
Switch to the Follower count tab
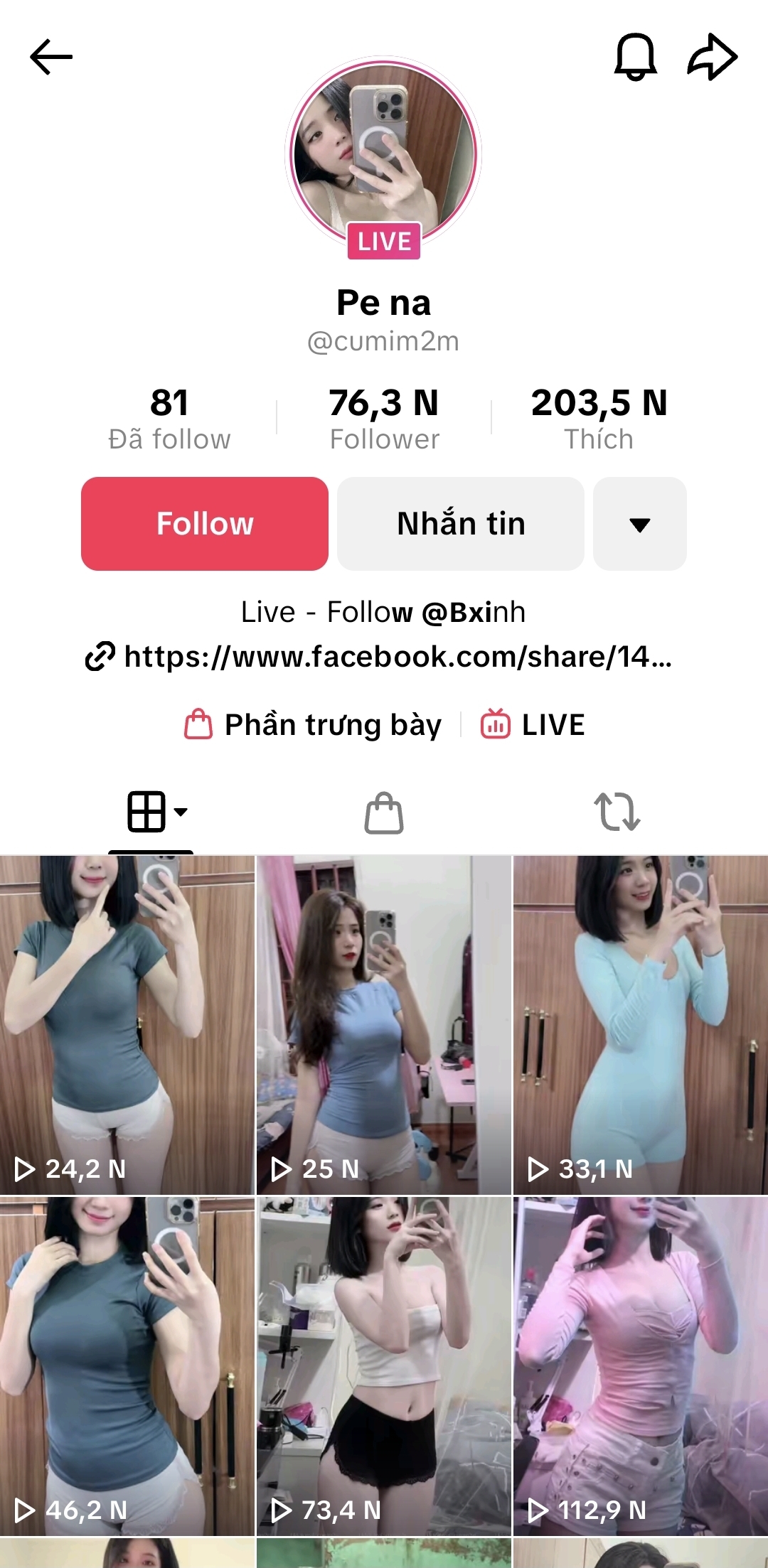(x=384, y=418)
